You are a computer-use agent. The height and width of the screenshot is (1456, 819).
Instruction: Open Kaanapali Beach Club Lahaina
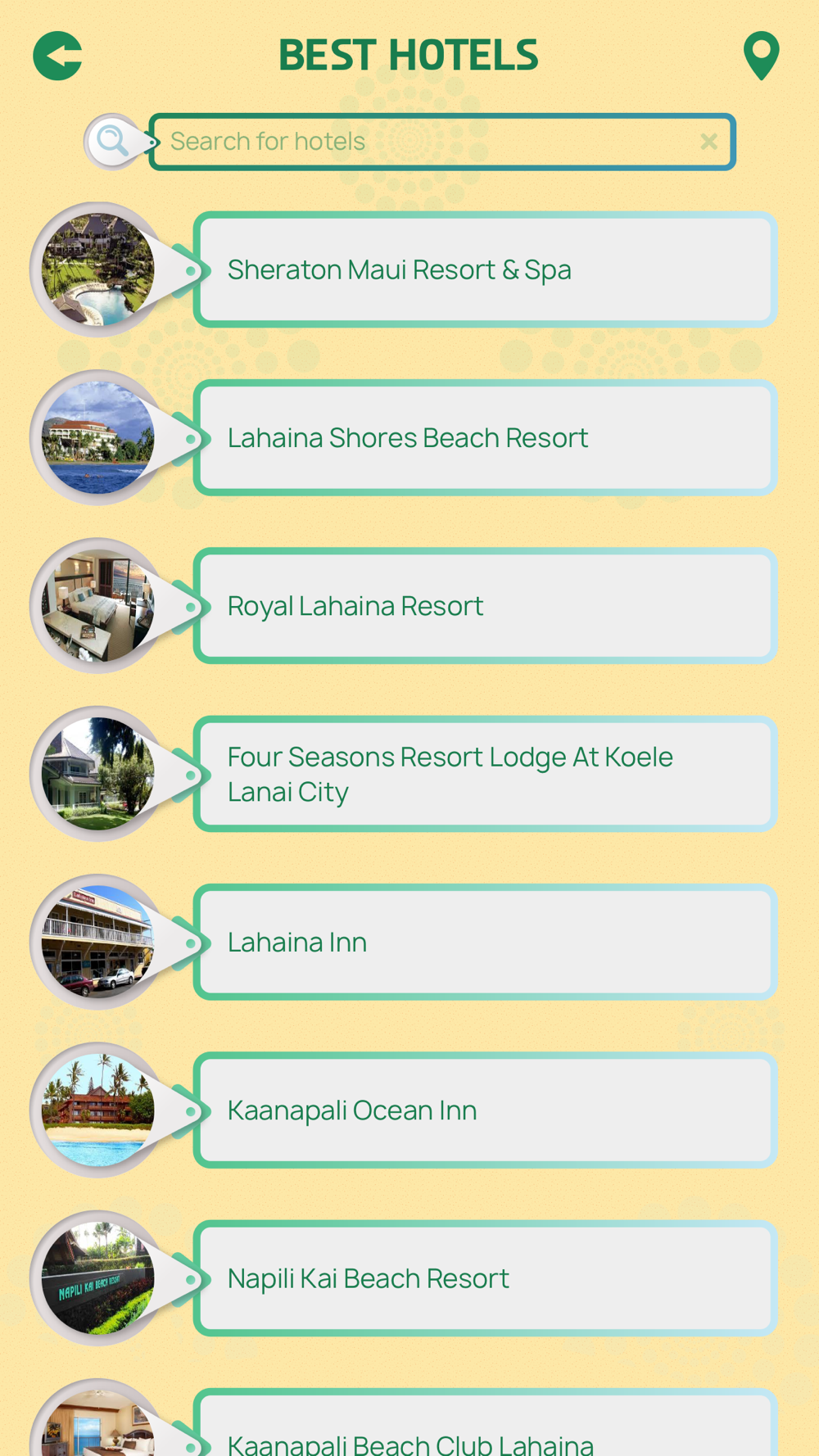tap(485, 1423)
